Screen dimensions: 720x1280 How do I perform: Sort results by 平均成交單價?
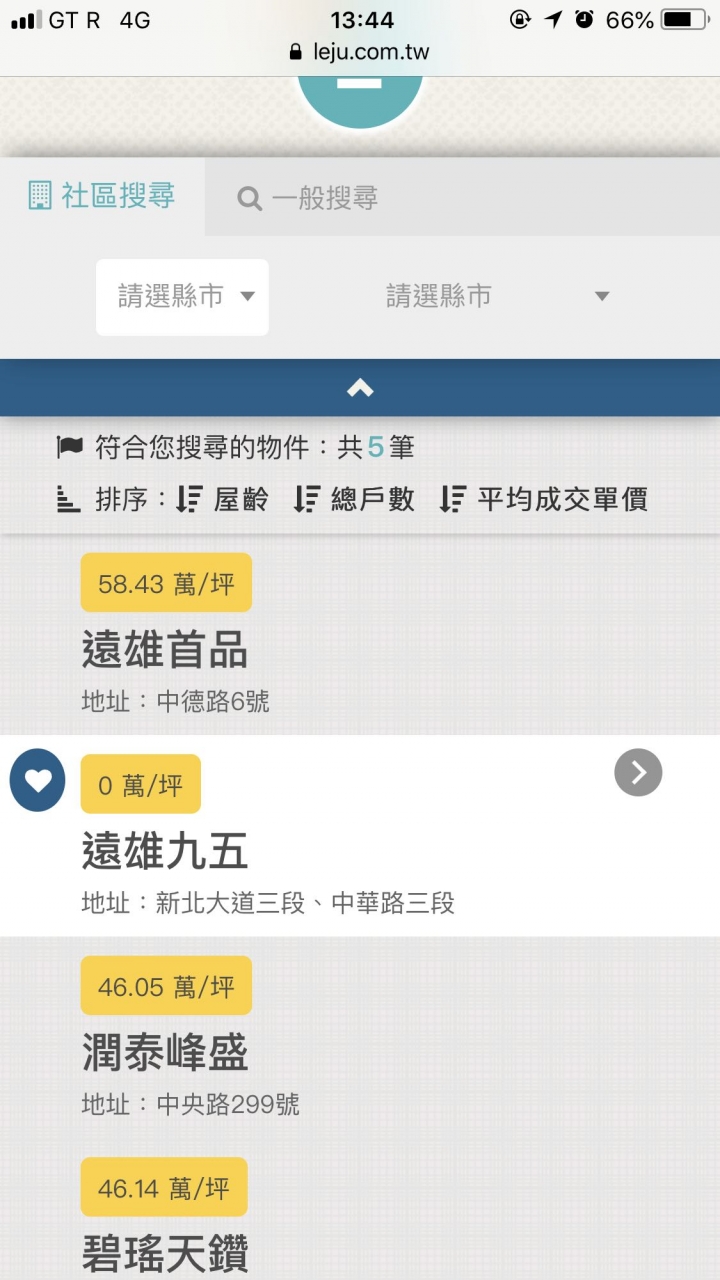pyautogui.click(x=544, y=499)
